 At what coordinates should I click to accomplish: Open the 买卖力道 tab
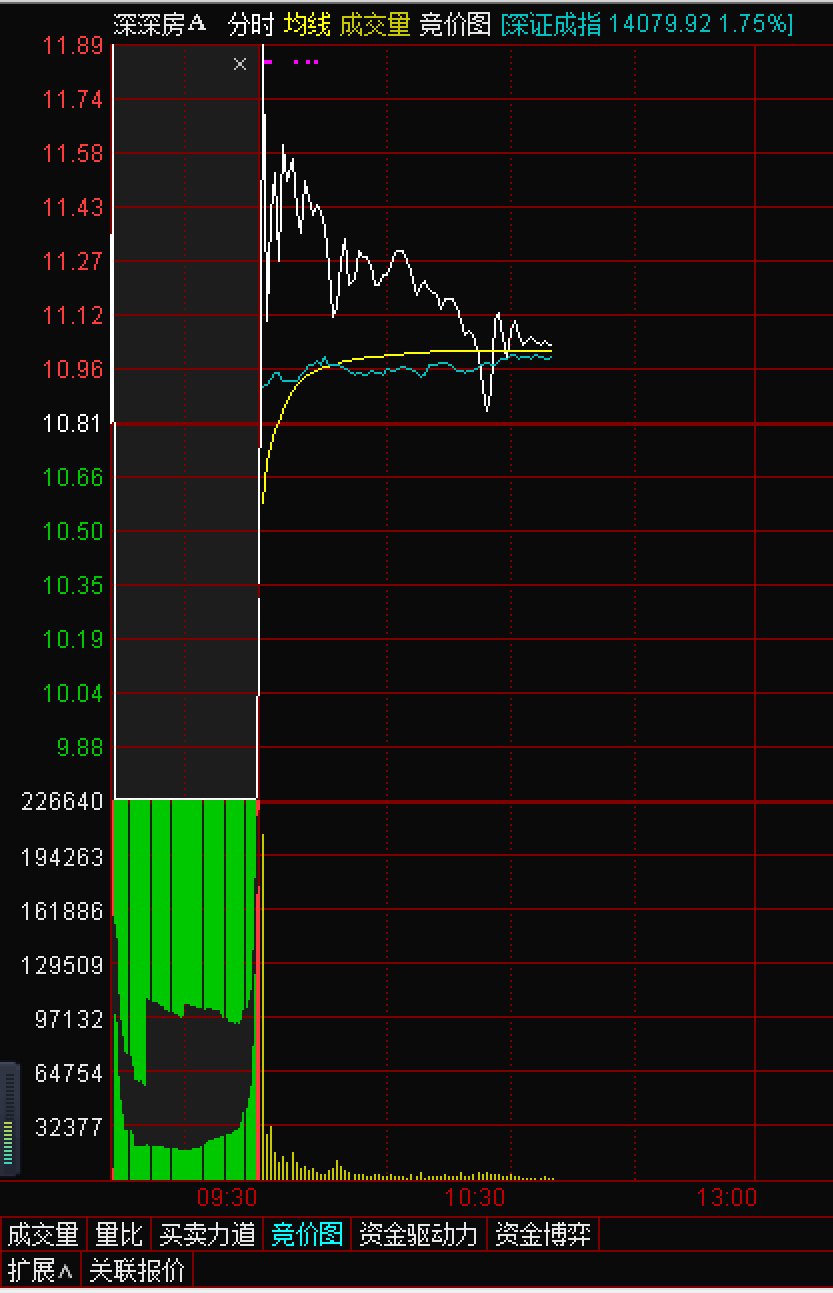coord(208,1235)
